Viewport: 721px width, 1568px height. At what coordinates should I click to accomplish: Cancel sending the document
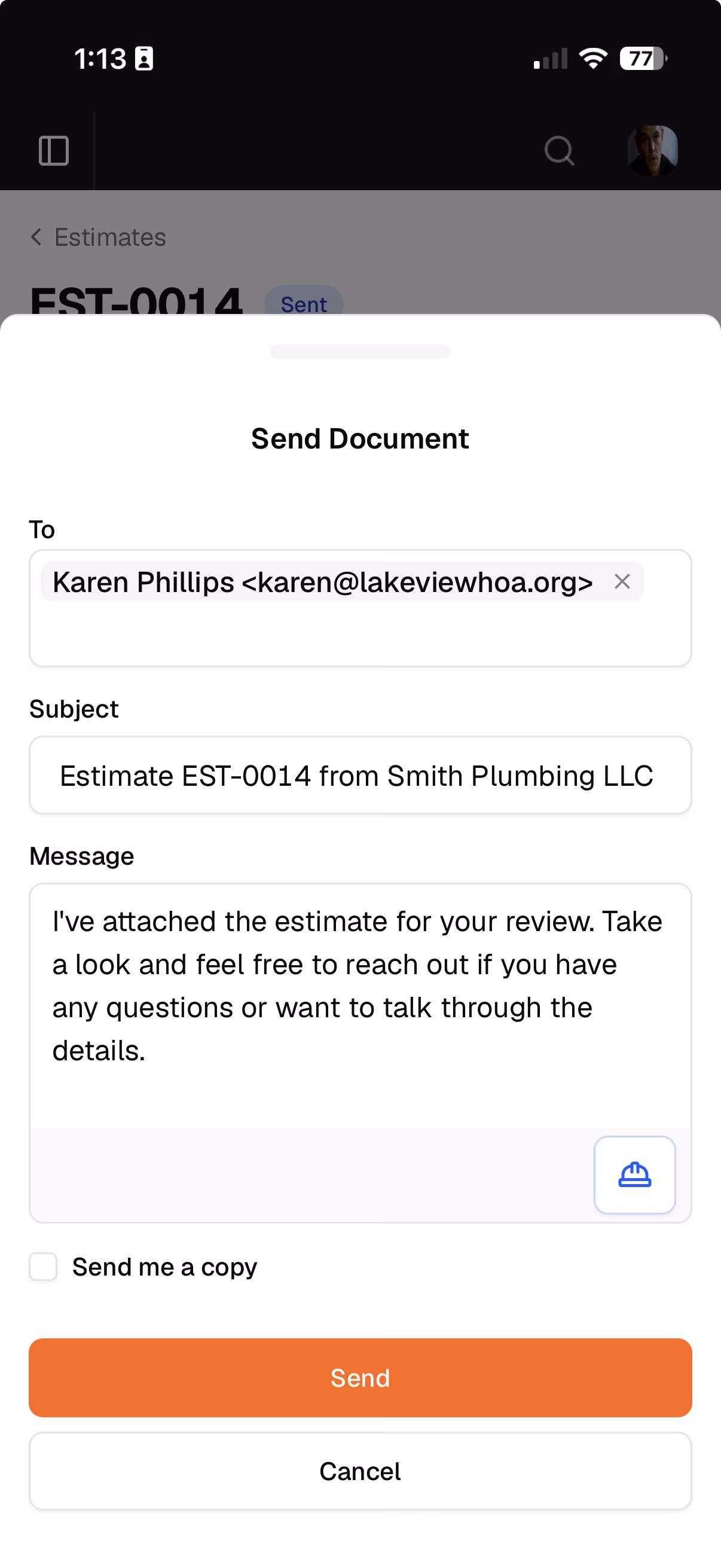pos(360,1471)
